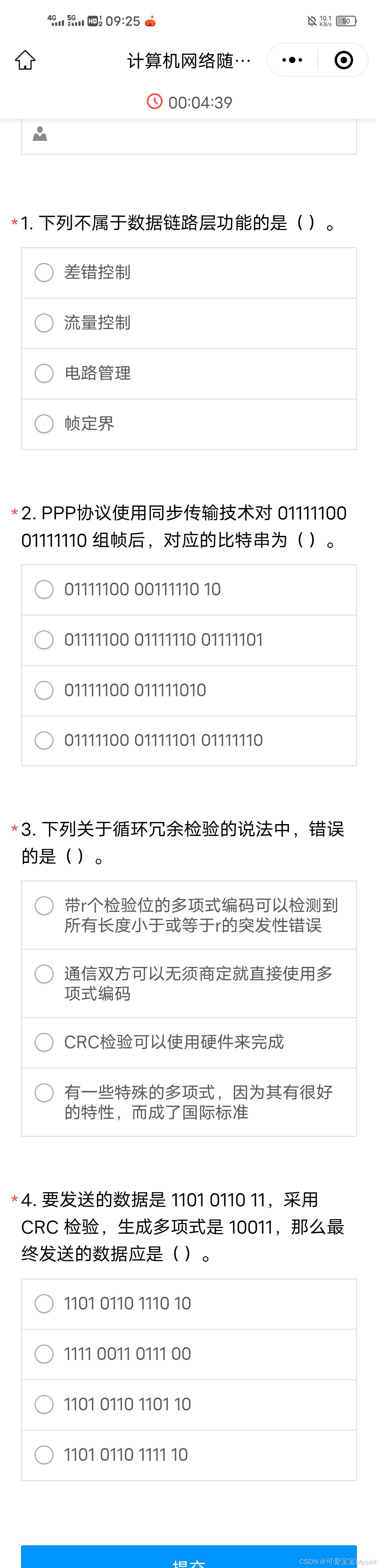Select option 01111100 00111110 10
The height and width of the screenshot is (1568, 378).
44,590
